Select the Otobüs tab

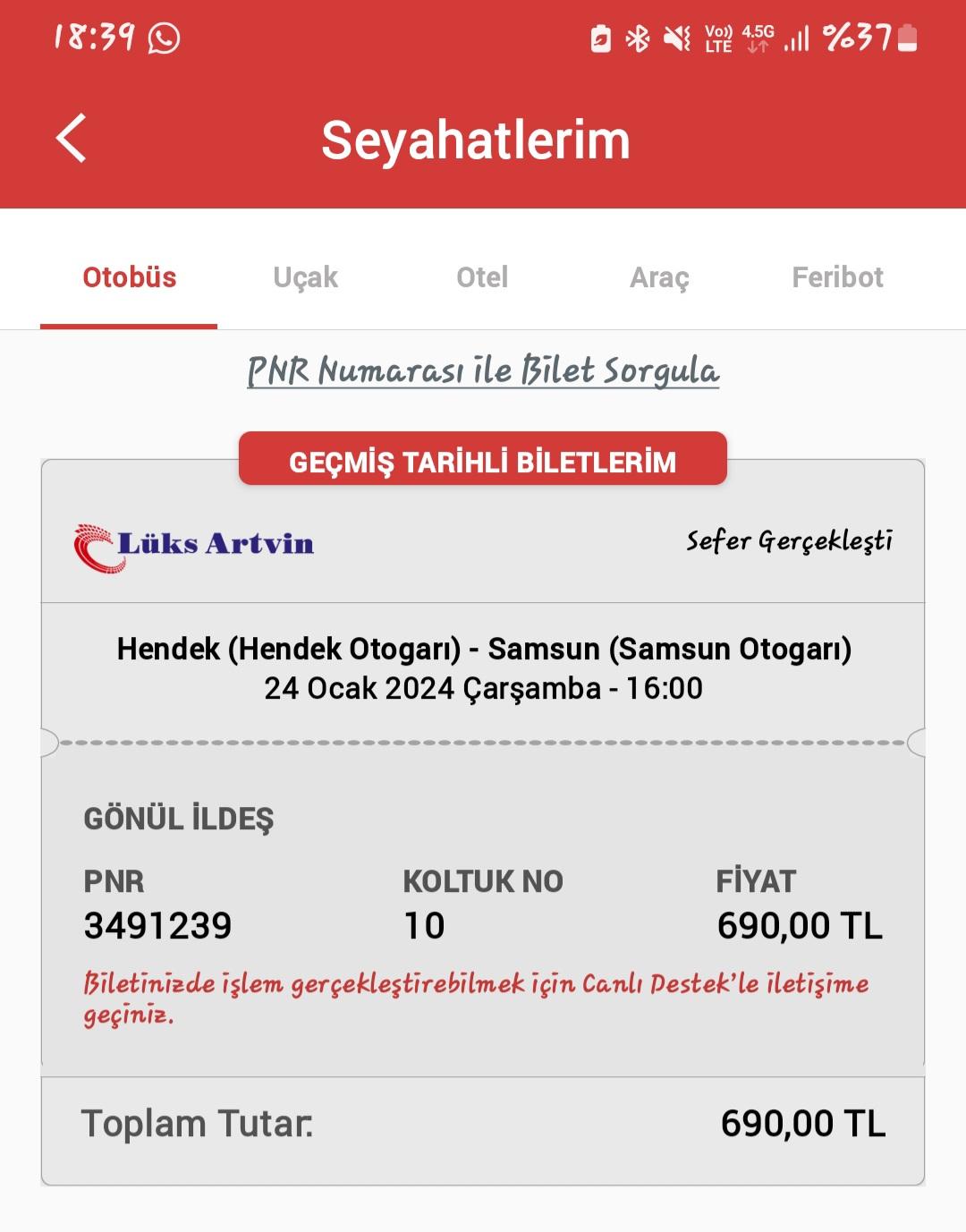(x=129, y=277)
